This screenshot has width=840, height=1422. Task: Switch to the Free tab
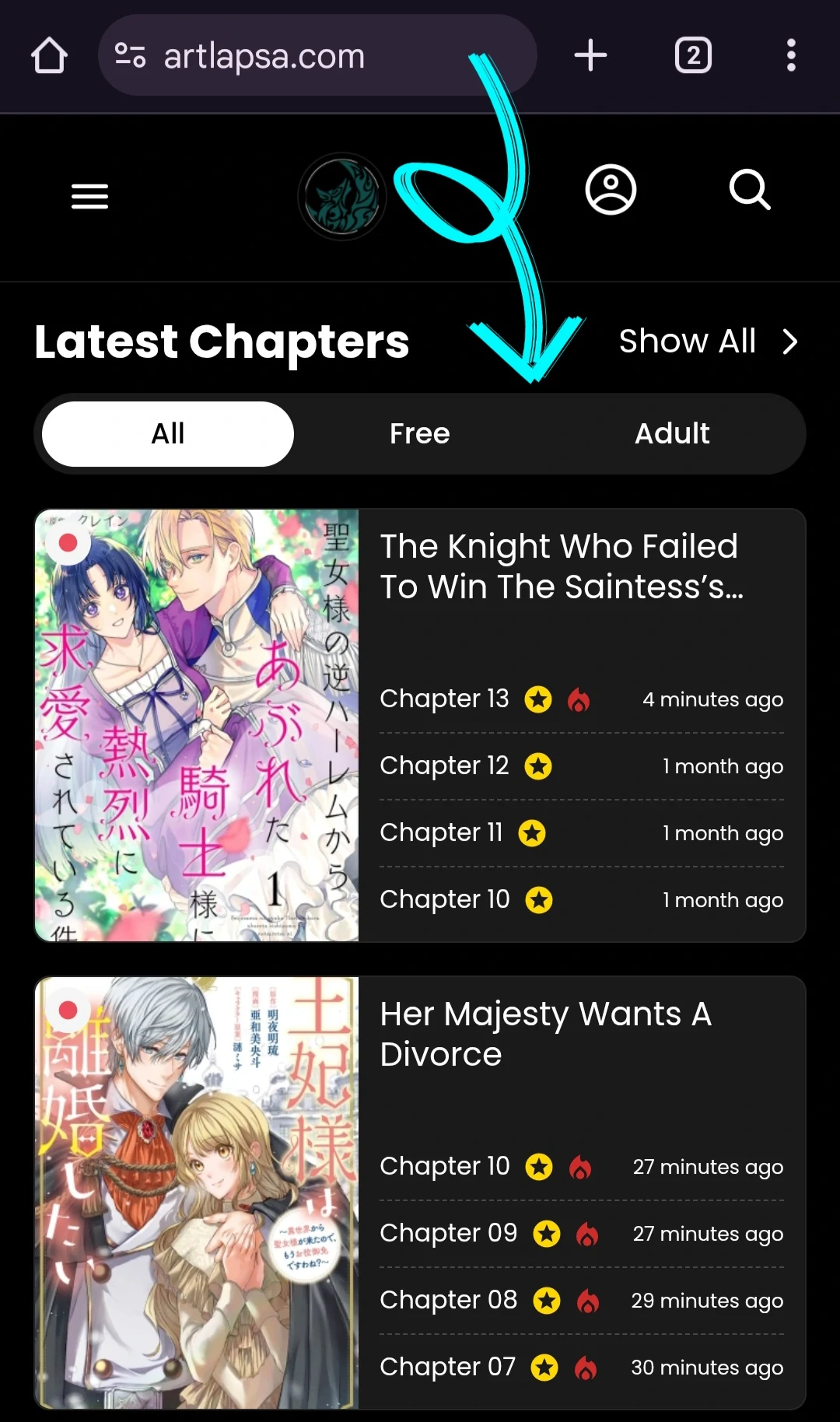(420, 434)
